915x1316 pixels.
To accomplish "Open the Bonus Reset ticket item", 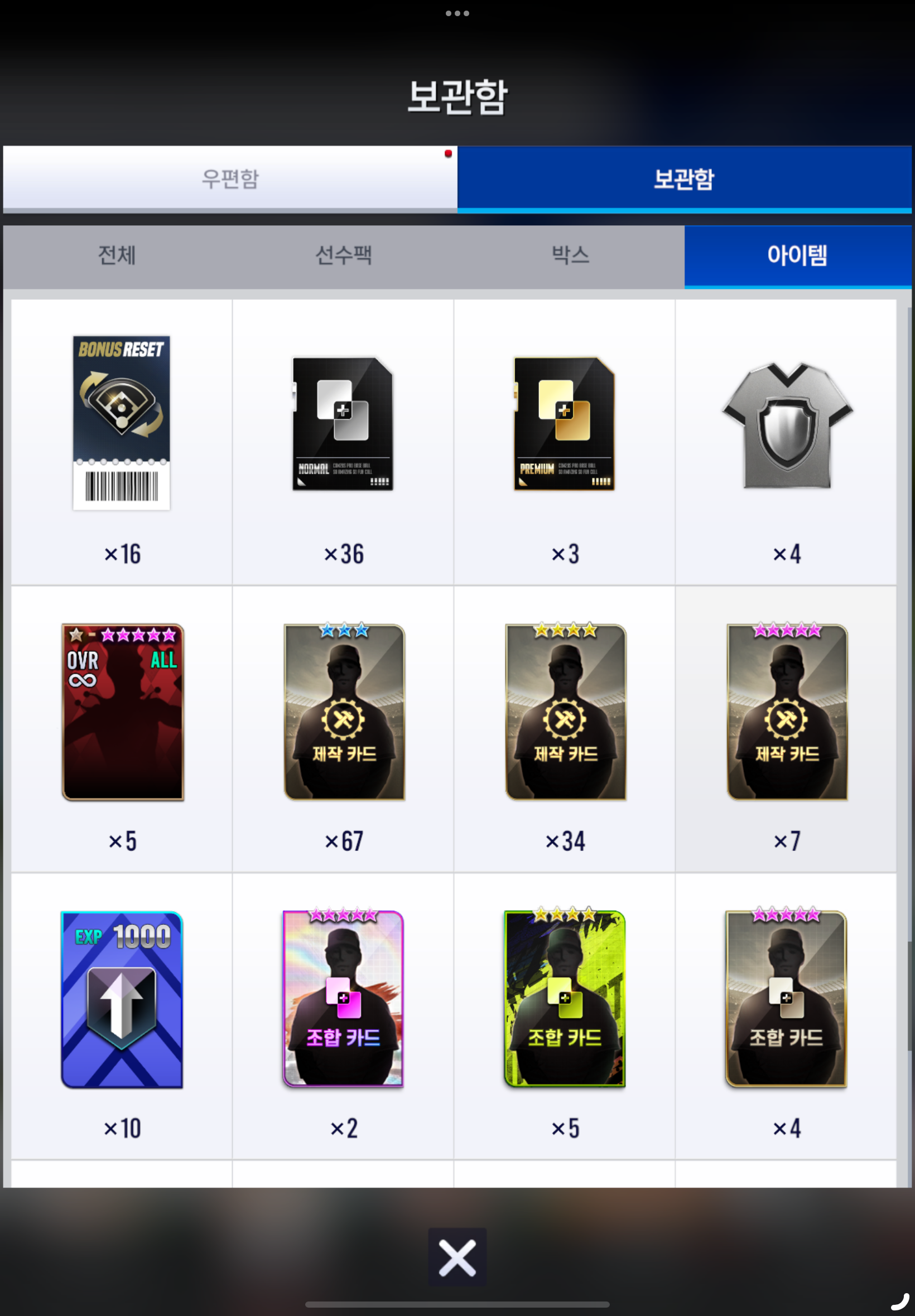I will pyautogui.click(x=122, y=423).
